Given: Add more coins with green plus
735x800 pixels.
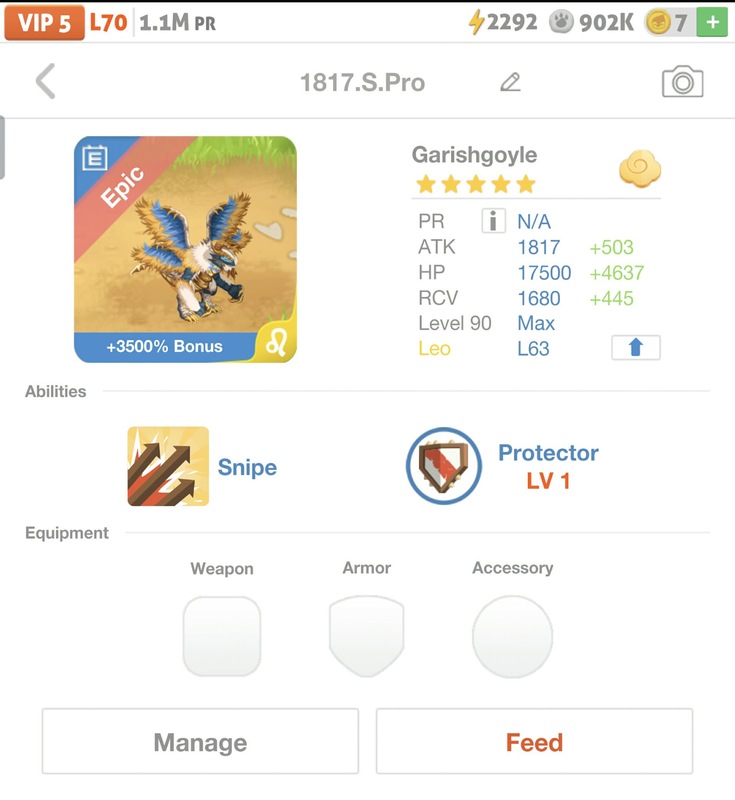Looking at the screenshot, I should [x=711, y=22].
